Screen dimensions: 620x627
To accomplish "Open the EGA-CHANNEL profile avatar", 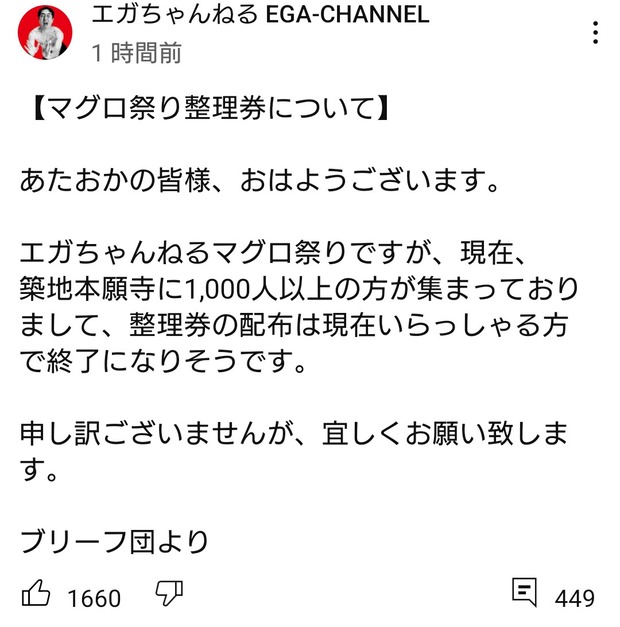I will [44, 32].
